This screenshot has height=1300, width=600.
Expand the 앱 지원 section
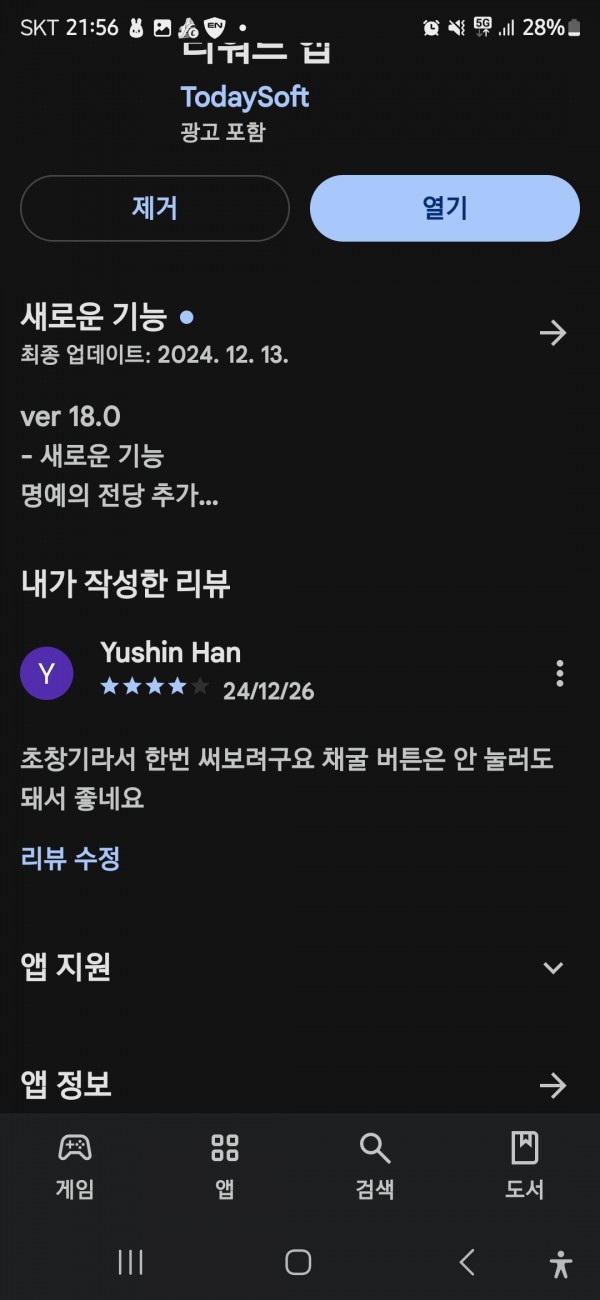553,967
